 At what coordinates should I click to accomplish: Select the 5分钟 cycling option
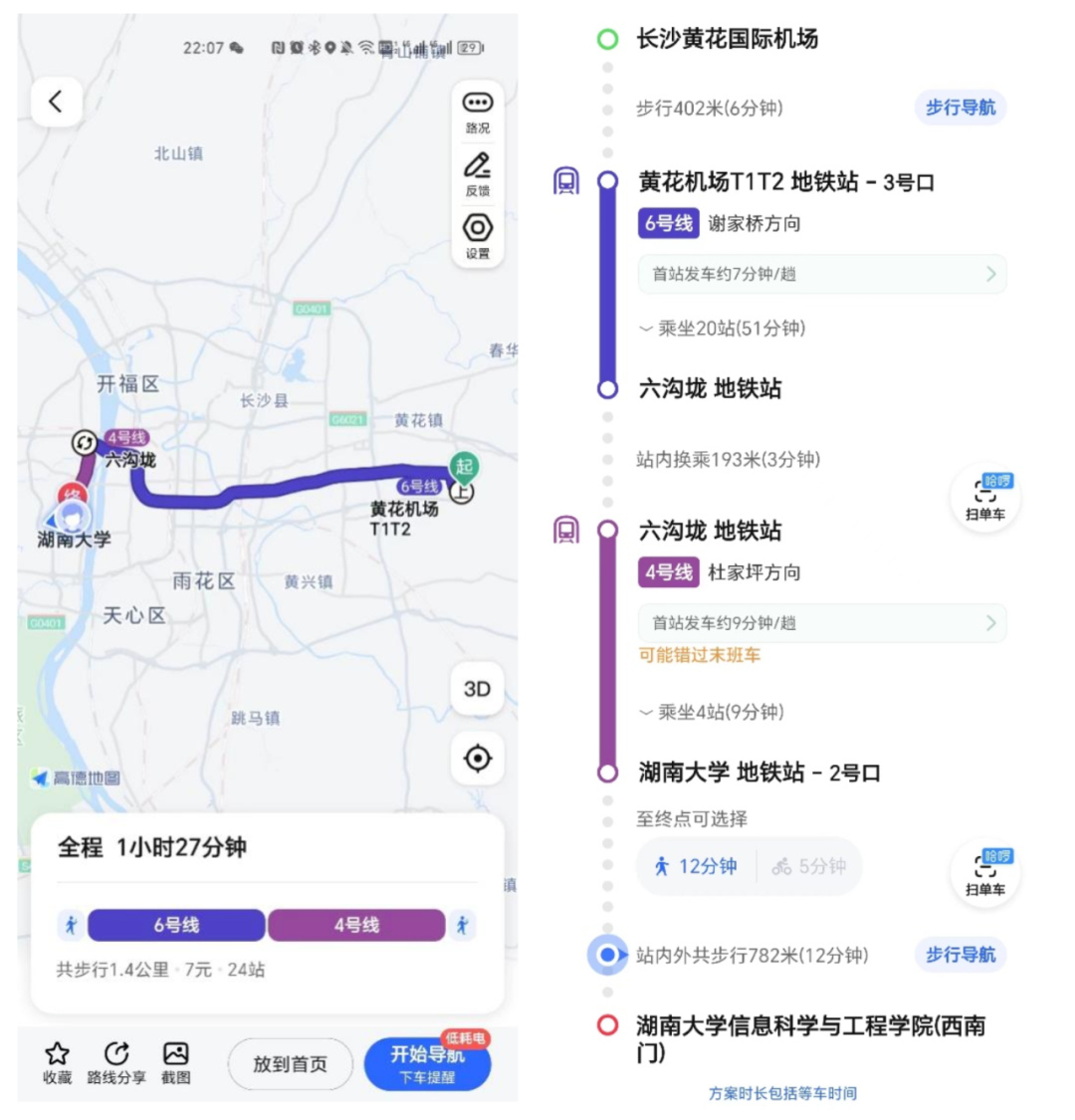(x=809, y=866)
